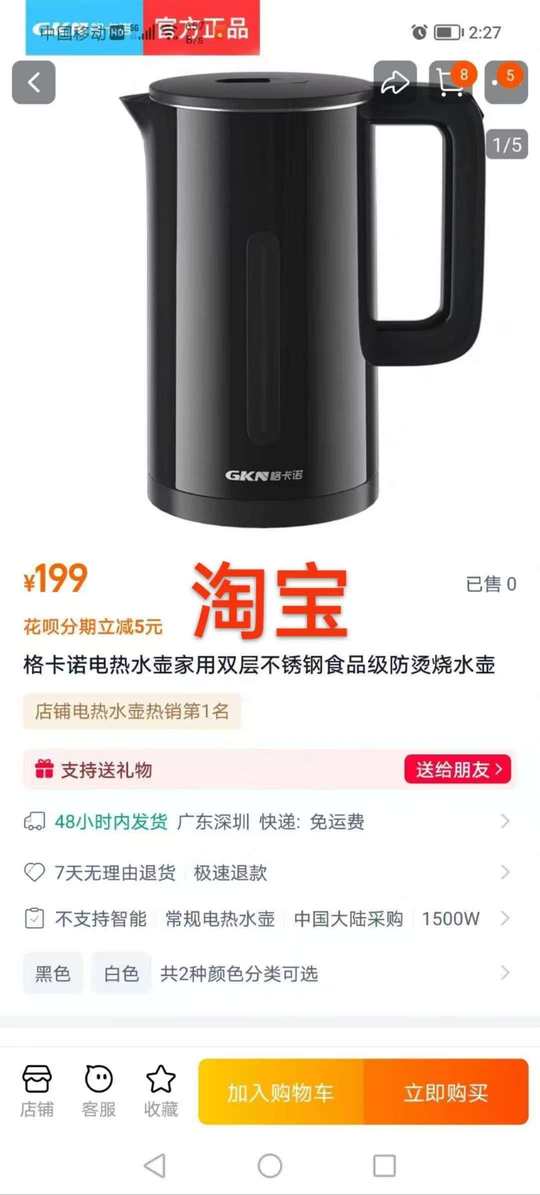The width and height of the screenshot is (540, 1195).
Task: Select the 白色 color option
Action: click(x=122, y=973)
